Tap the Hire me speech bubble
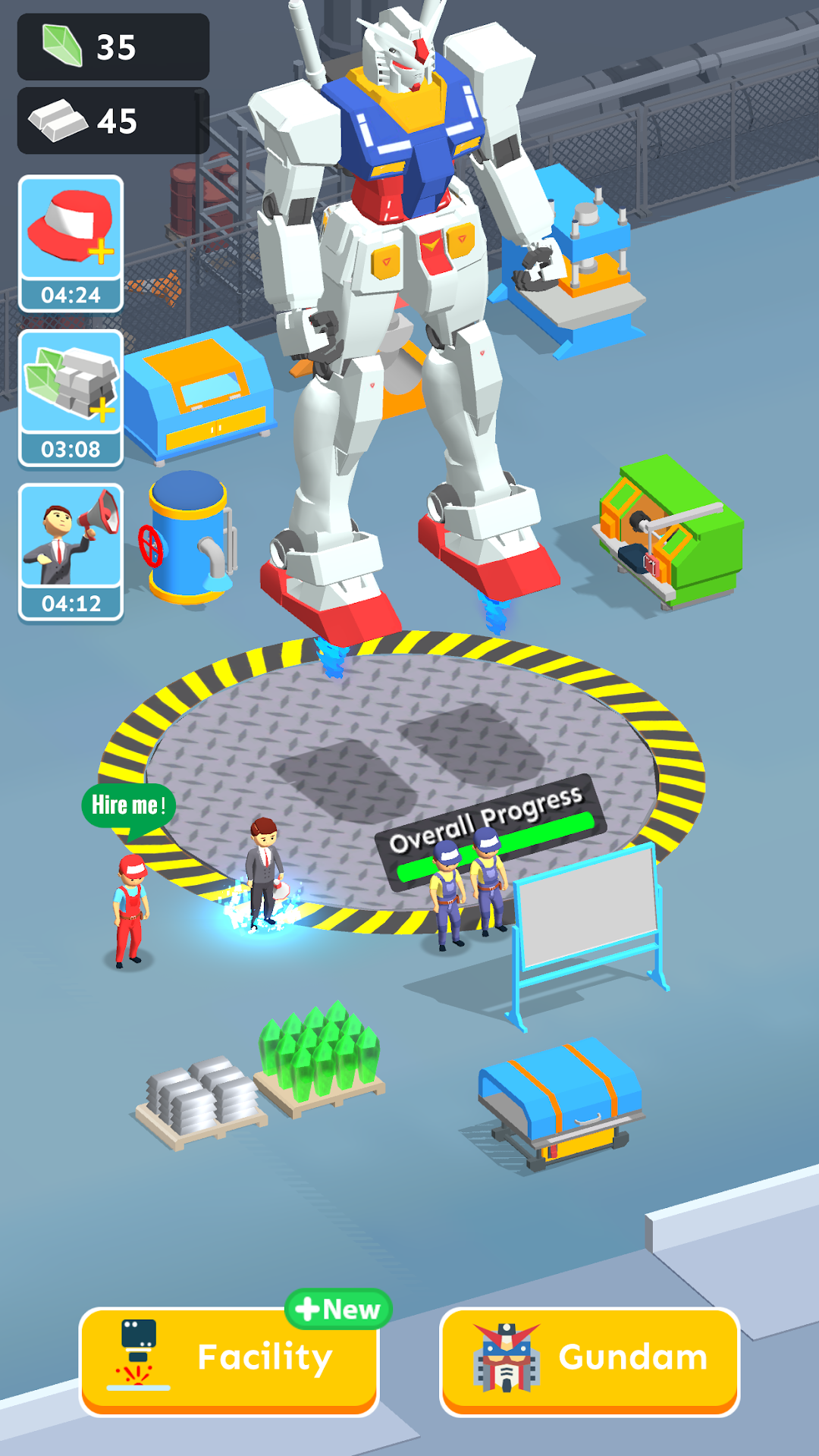Image resolution: width=819 pixels, height=1456 pixels. pyautogui.click(x=128, y=807)
